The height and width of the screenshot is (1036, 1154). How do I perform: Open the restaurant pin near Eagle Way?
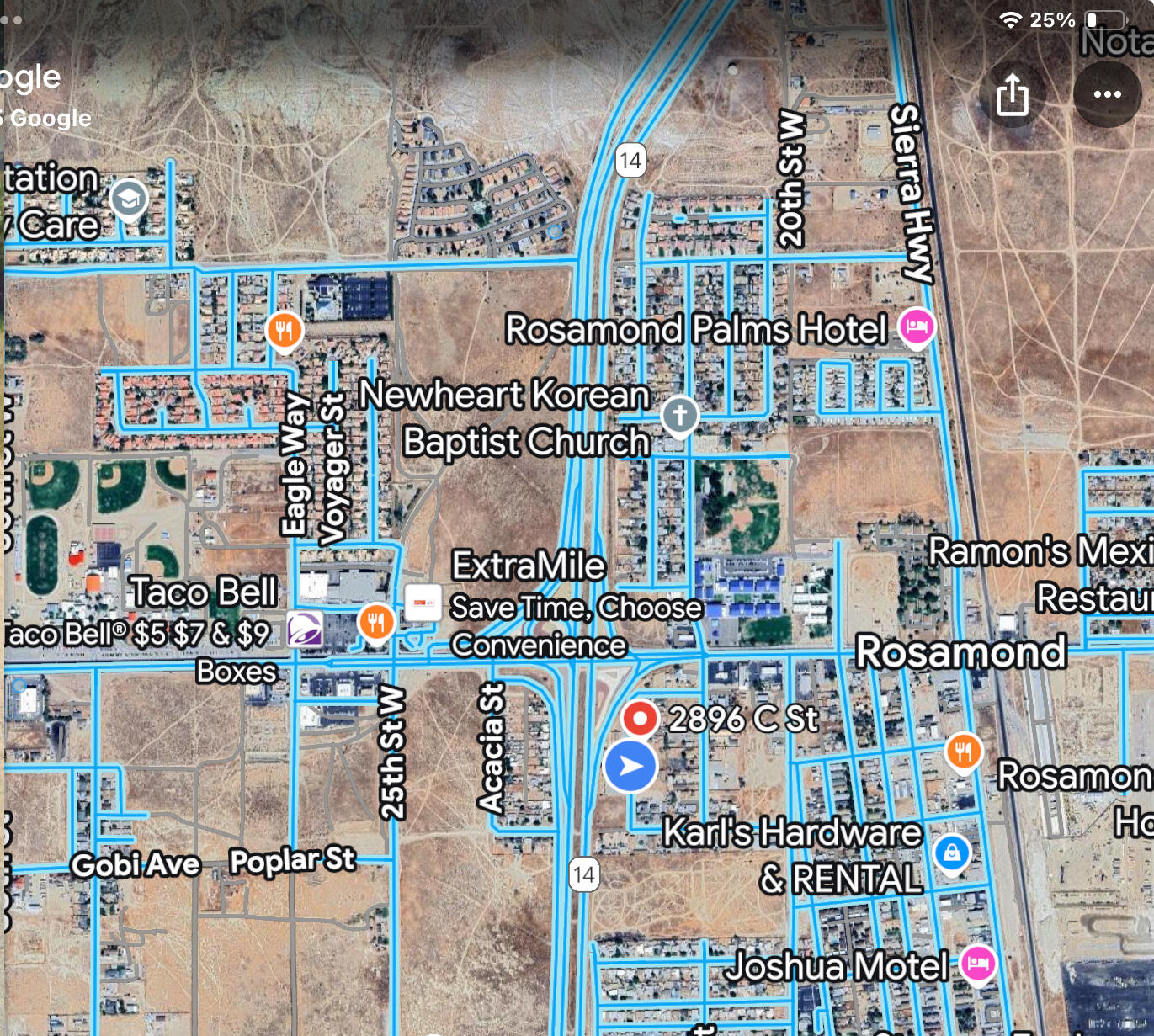tap(285, 330)
